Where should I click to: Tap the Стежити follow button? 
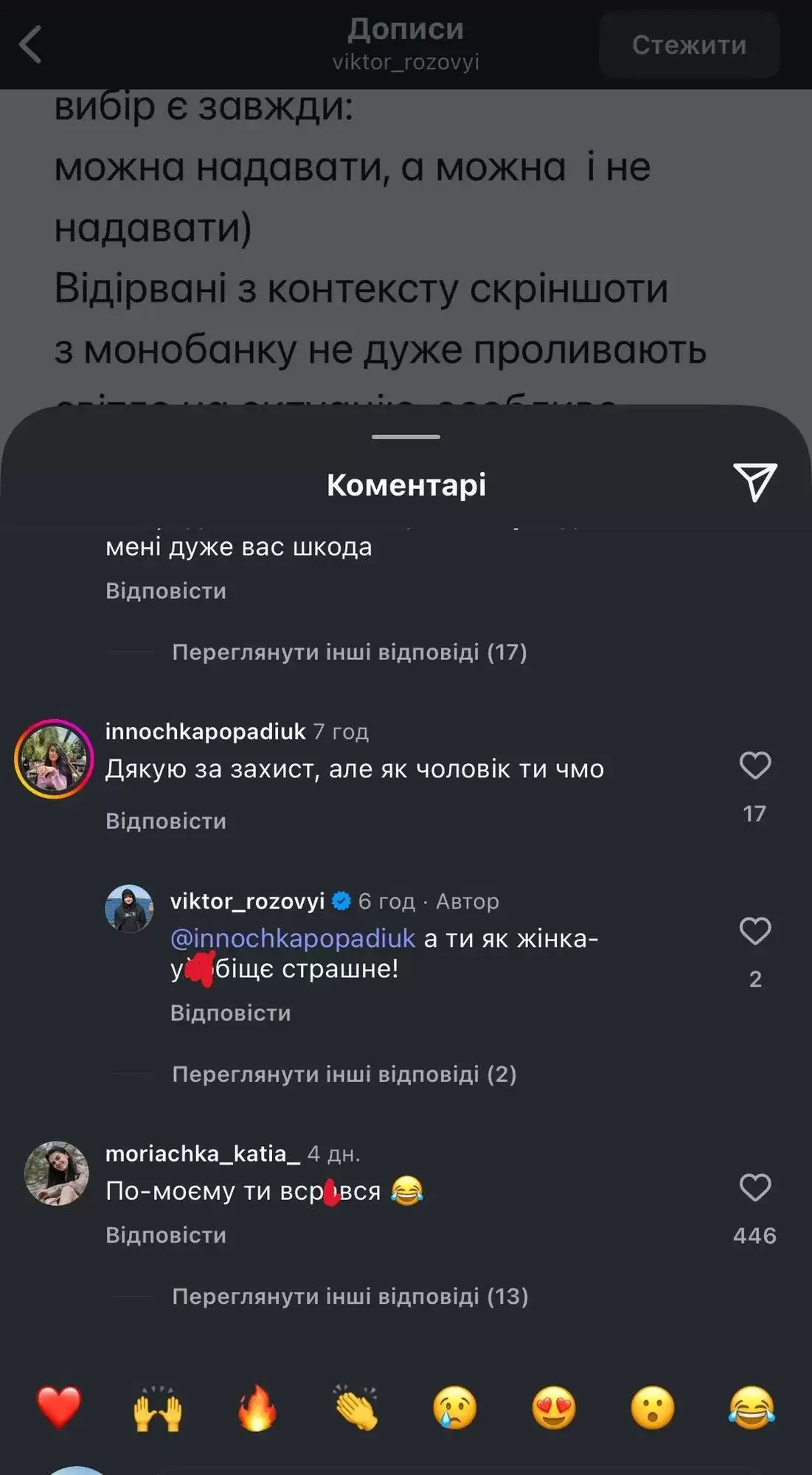(x=689, y=45)
